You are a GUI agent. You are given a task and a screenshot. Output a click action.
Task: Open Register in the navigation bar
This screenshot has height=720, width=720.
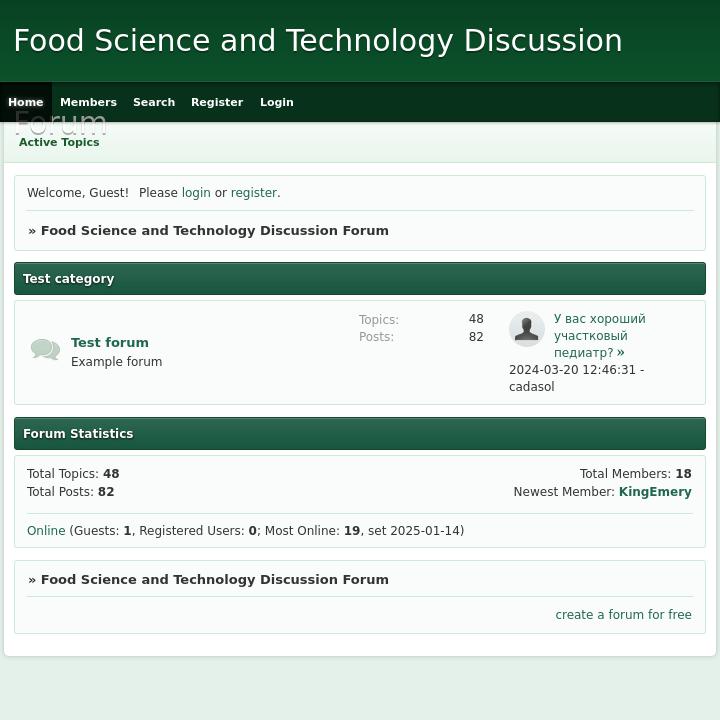tap(217, 102)
